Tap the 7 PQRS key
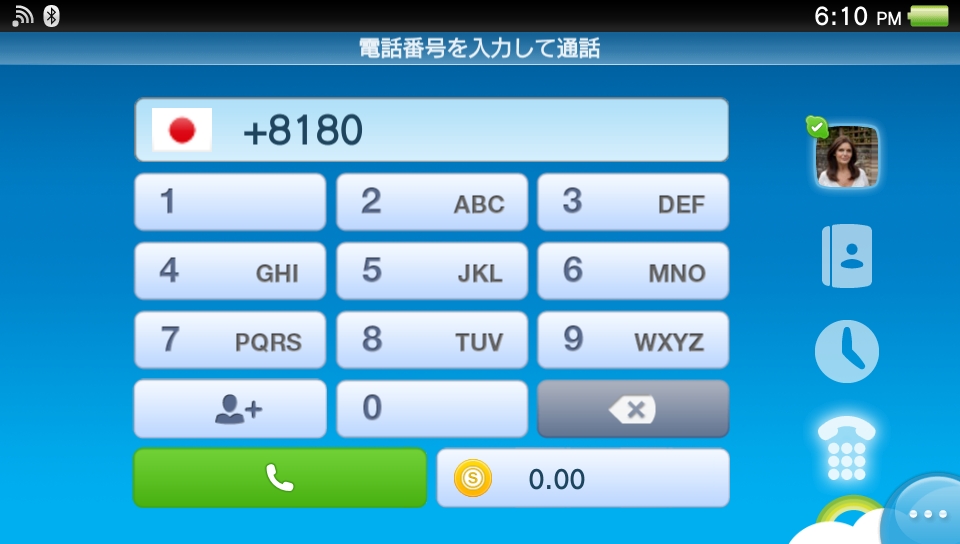Screen dimensions: 960x544 click(x=230, y=340)
